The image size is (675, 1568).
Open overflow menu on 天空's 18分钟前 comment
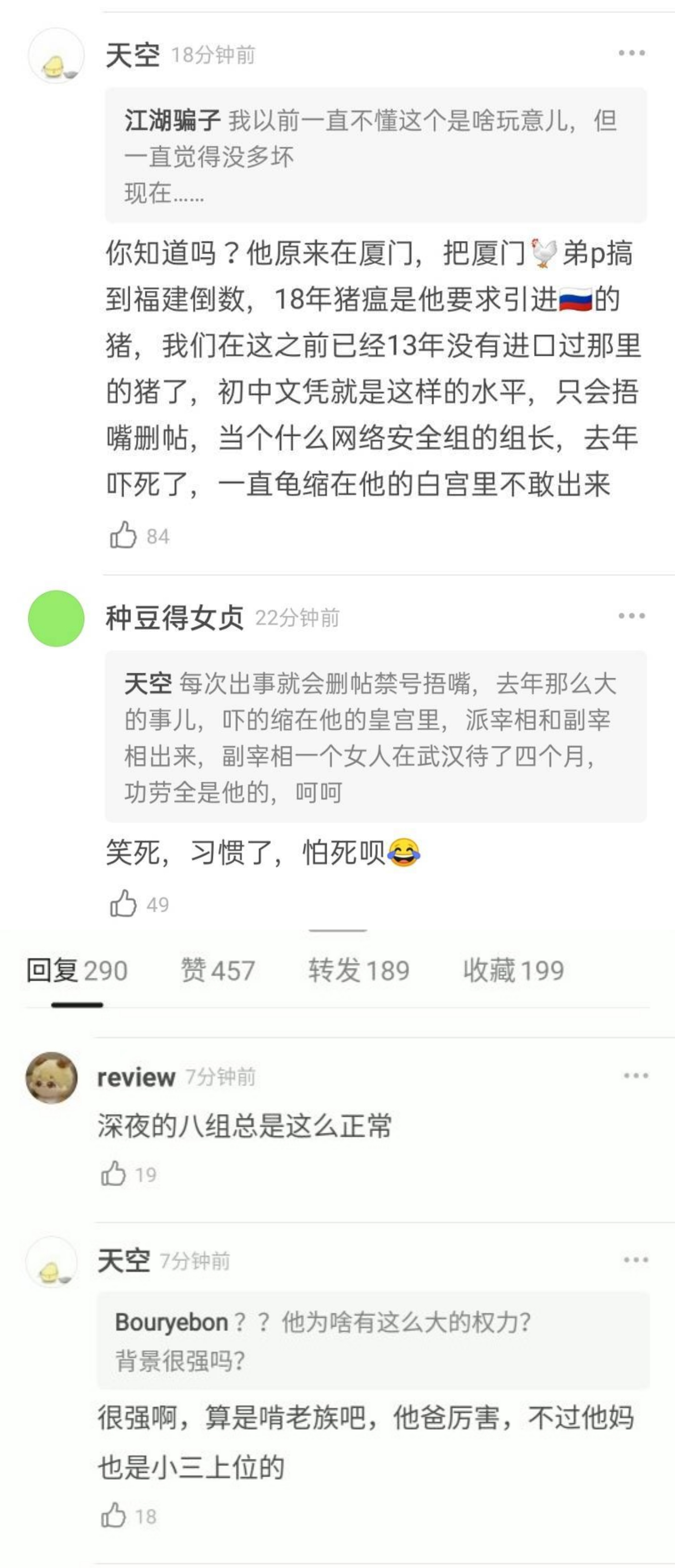[632, 53]
